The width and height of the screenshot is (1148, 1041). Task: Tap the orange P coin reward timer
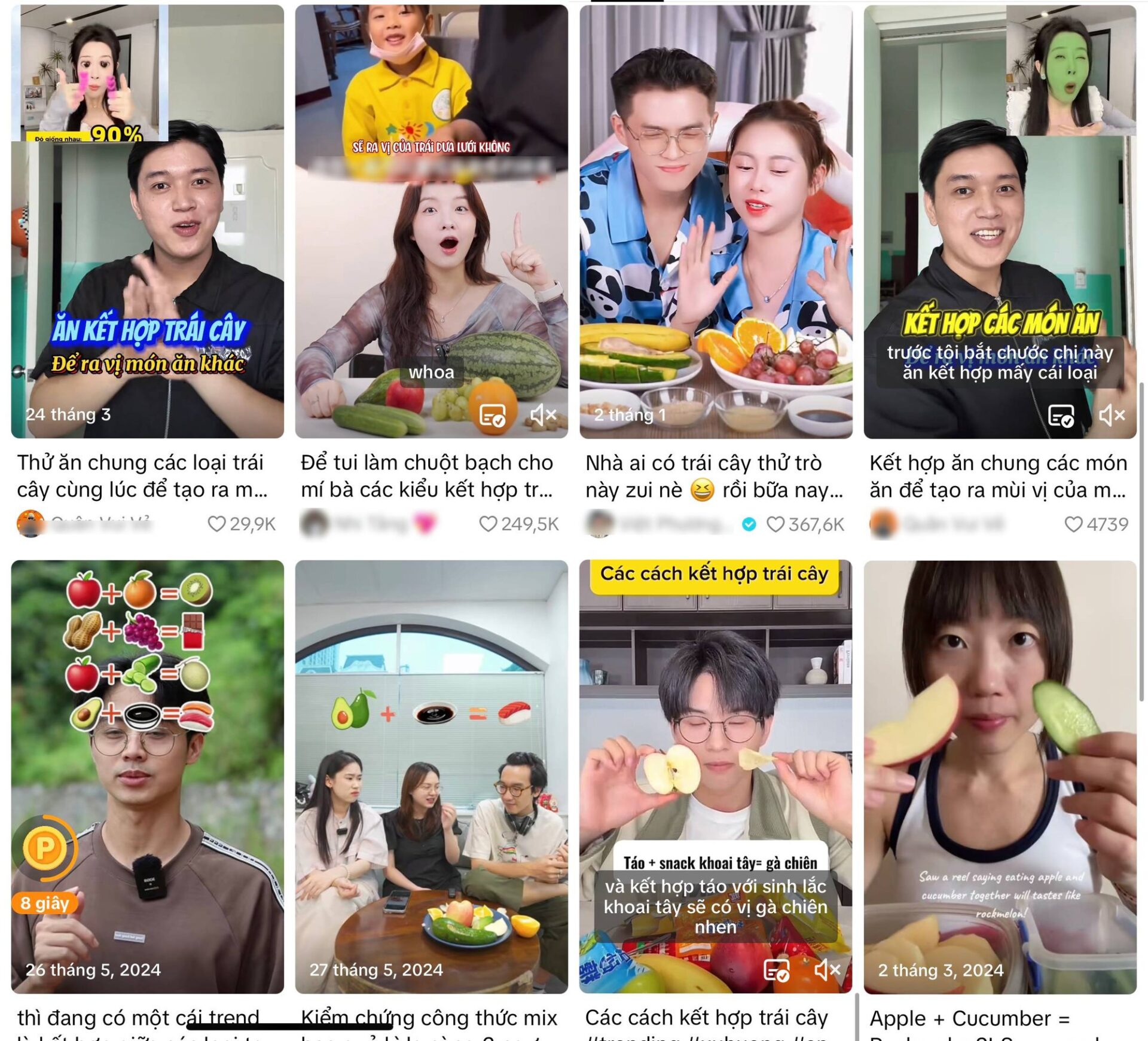45,848
